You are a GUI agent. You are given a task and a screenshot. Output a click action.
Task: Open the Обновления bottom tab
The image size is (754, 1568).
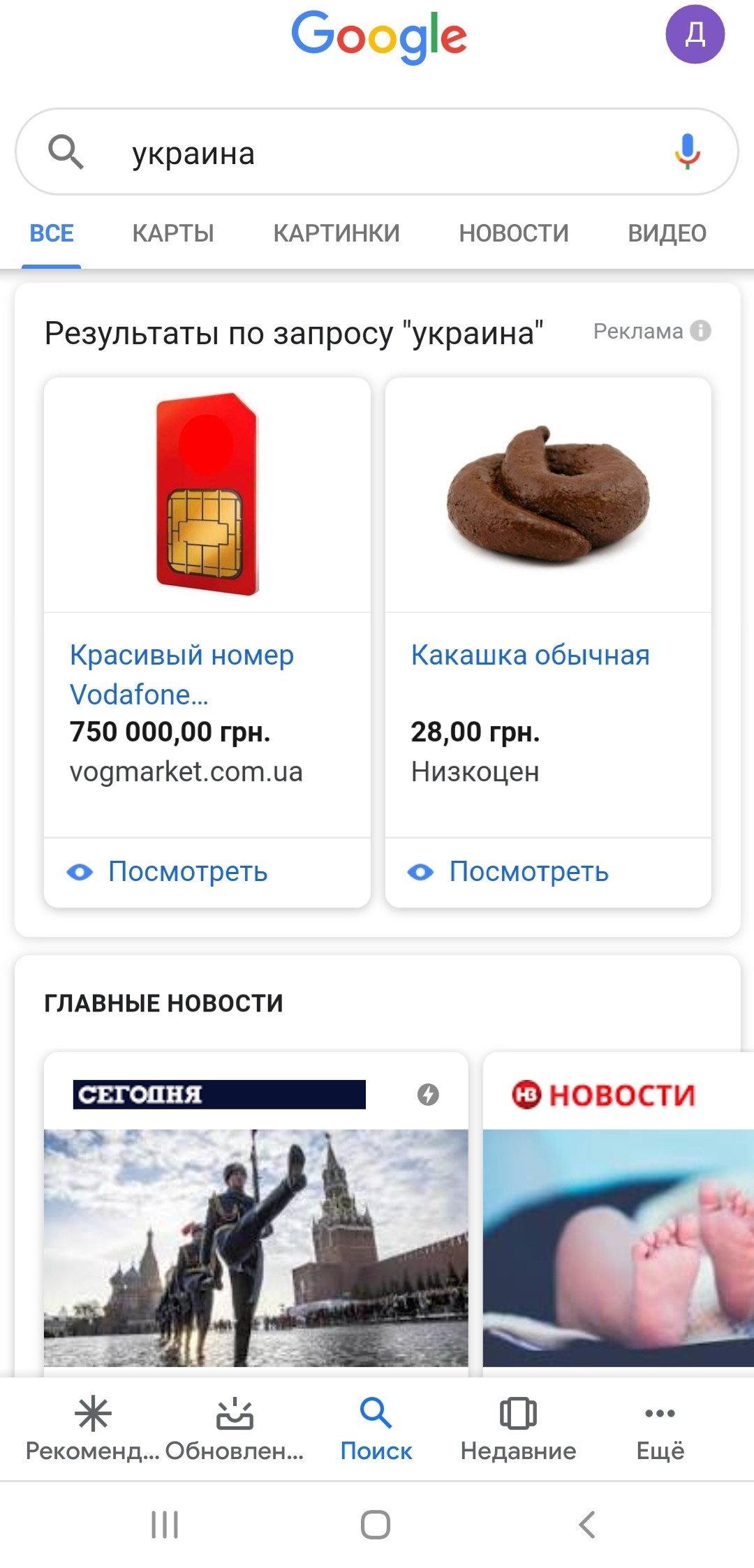tap(235, 1428)
